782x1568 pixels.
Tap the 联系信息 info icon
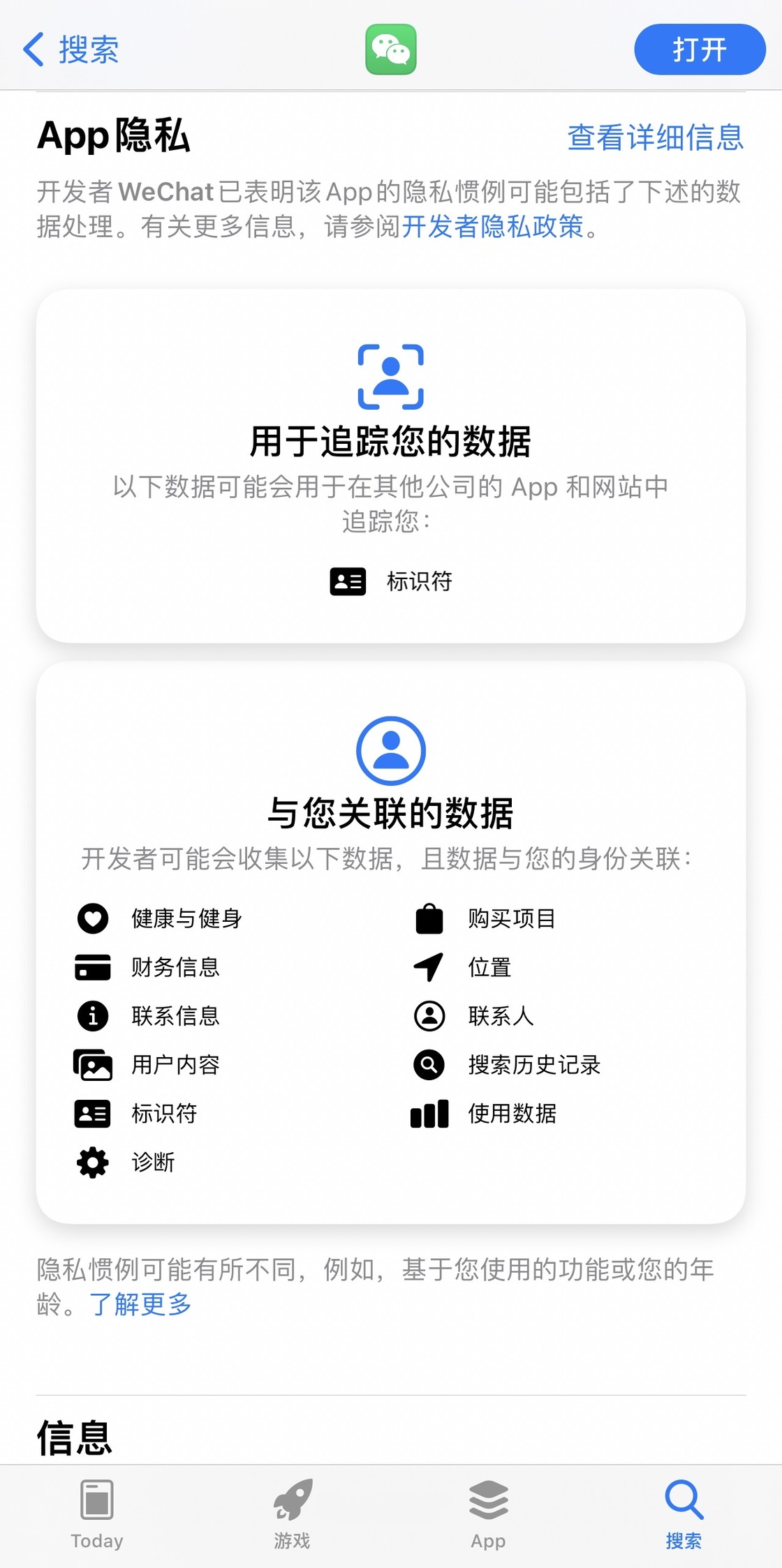tap(93, 1017)
